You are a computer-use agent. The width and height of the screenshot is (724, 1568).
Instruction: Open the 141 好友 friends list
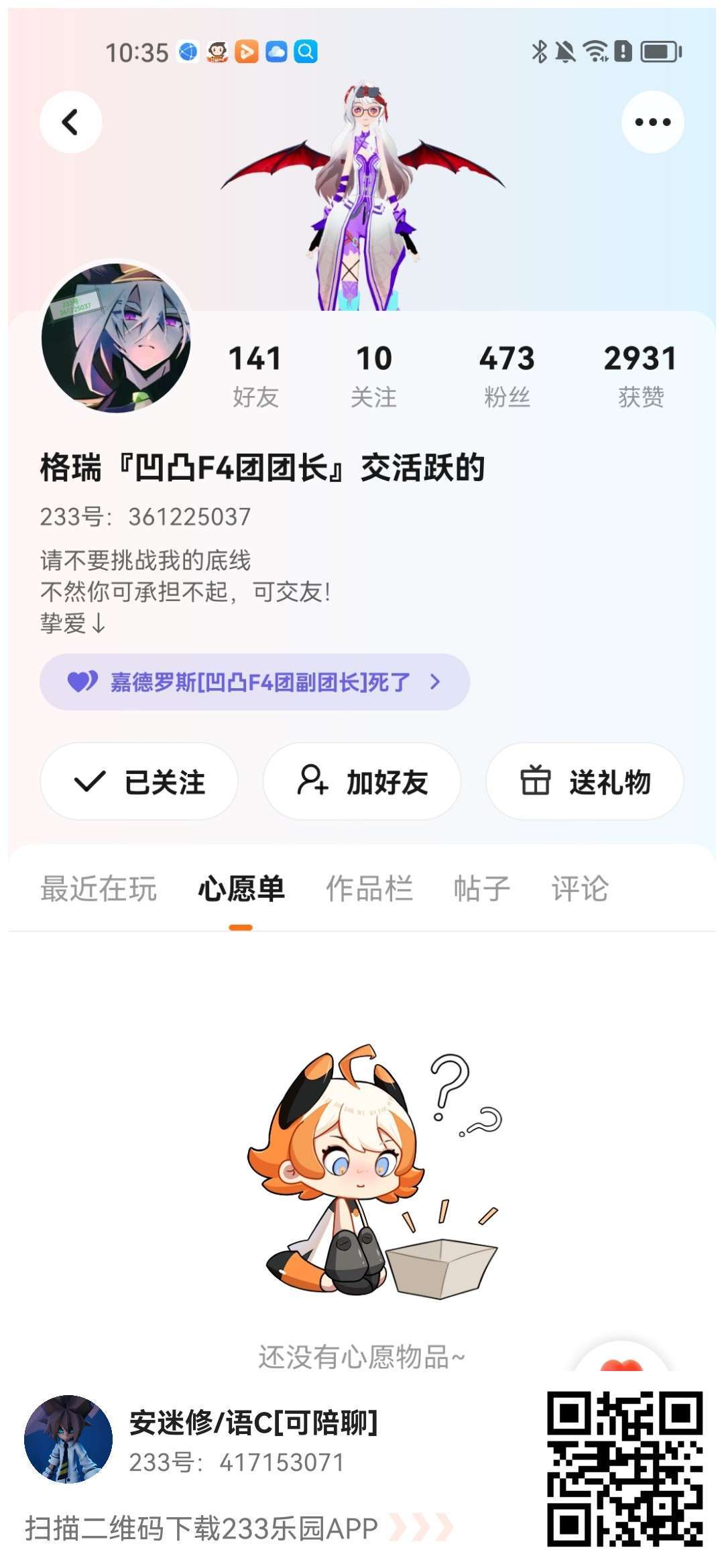[255, 375]
